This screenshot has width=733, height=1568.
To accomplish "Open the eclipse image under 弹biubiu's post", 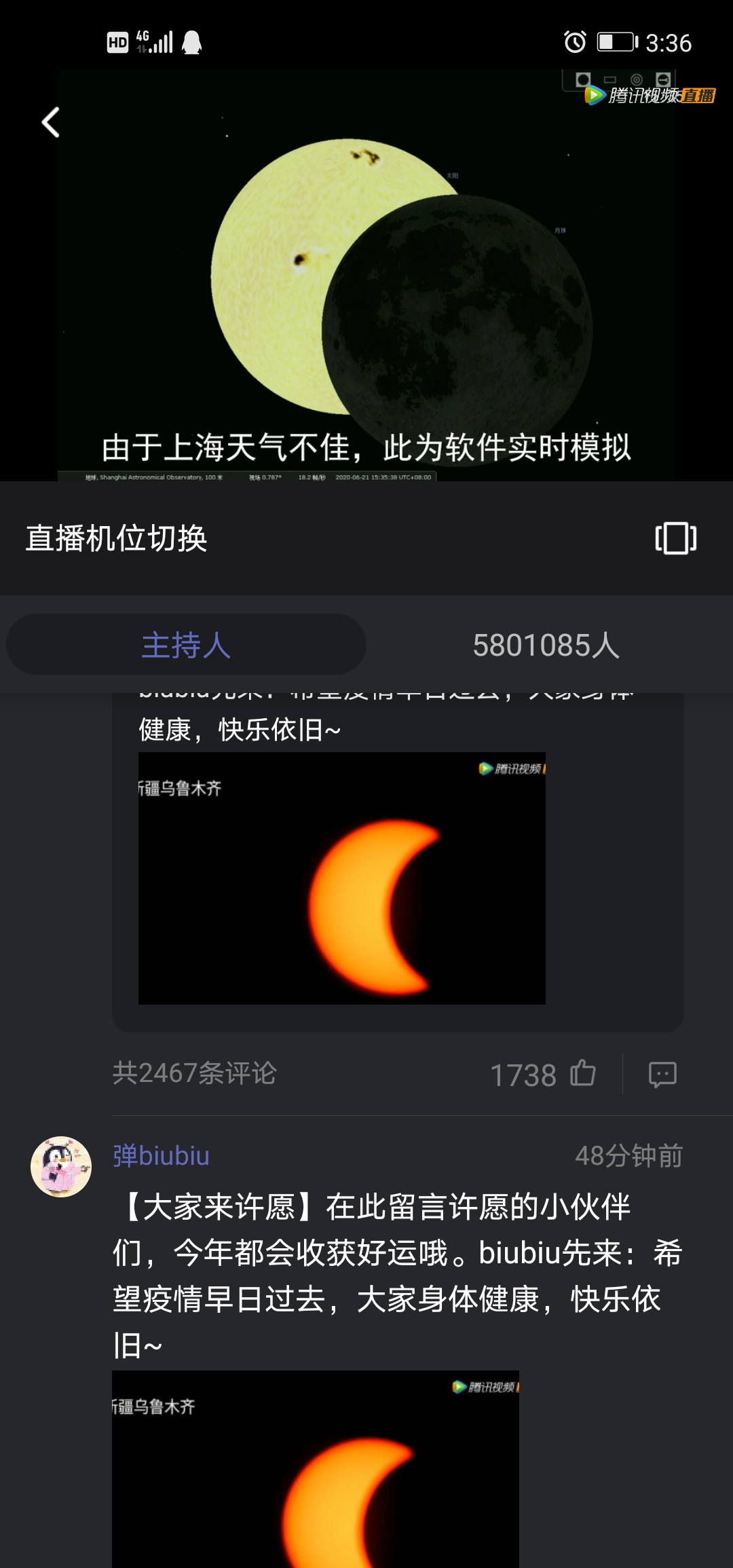I will [x=316, y=1469].
